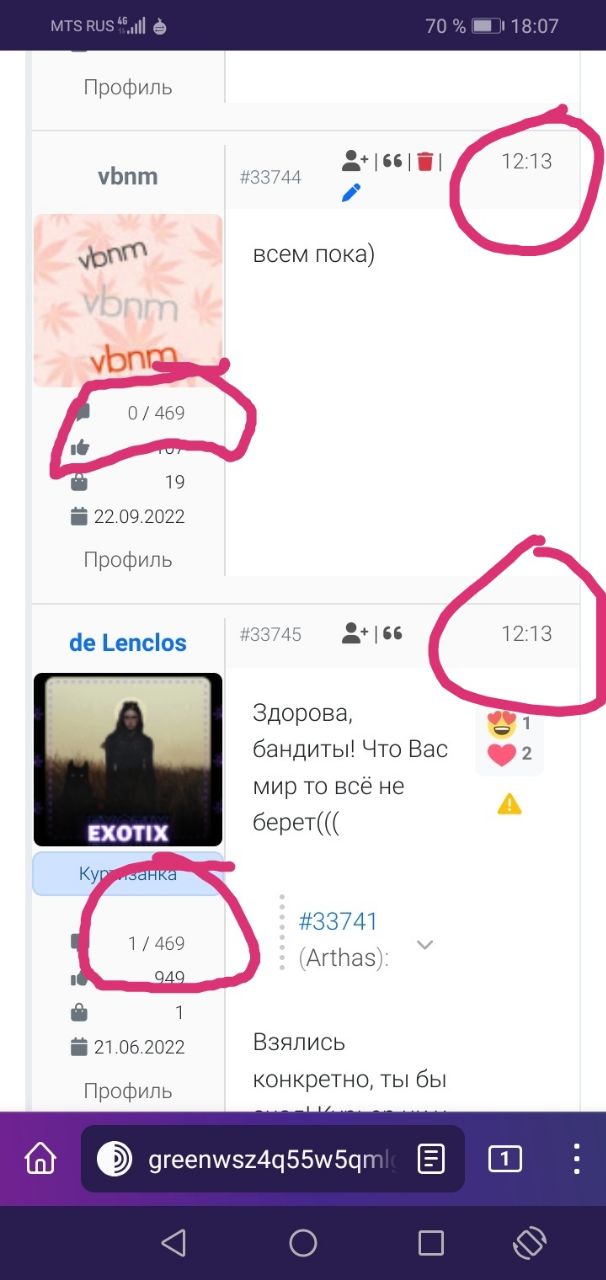Screen dimensions: 606x1280
Task: Delete post #33744 with the trash icon
Action: pos(425,160)
